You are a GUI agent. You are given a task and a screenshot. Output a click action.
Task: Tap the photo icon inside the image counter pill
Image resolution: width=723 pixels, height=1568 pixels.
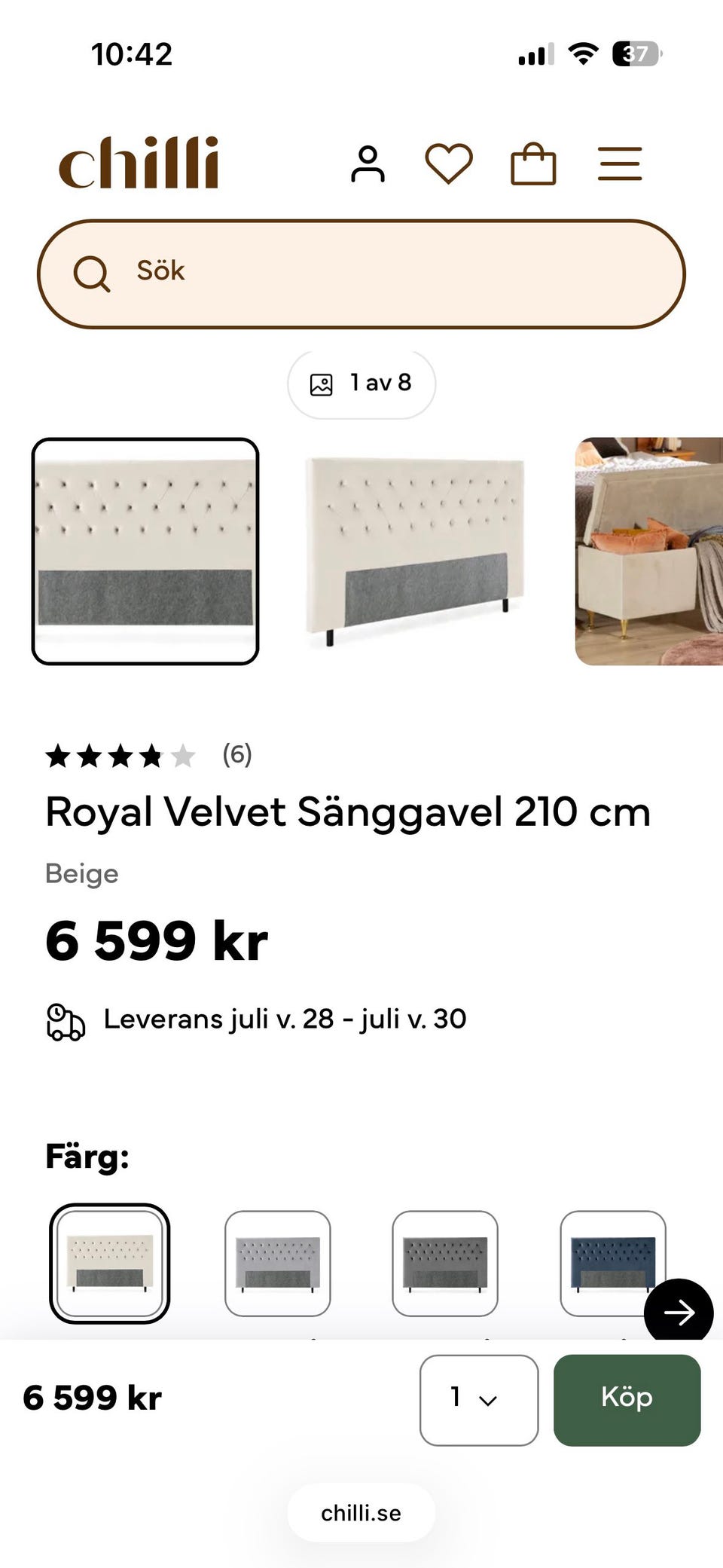pos(322,383)
